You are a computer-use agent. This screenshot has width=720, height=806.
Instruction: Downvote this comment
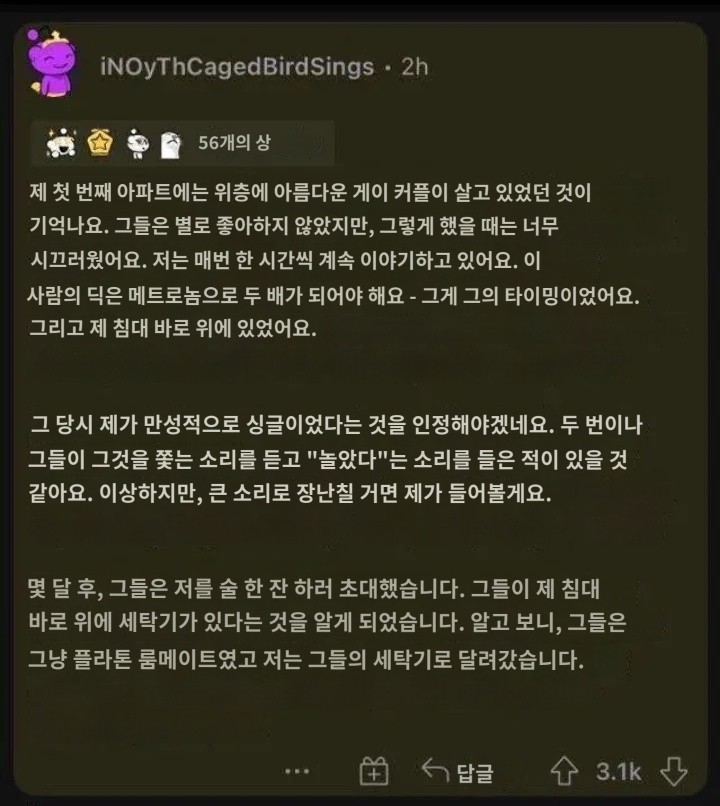click(676, 771)
